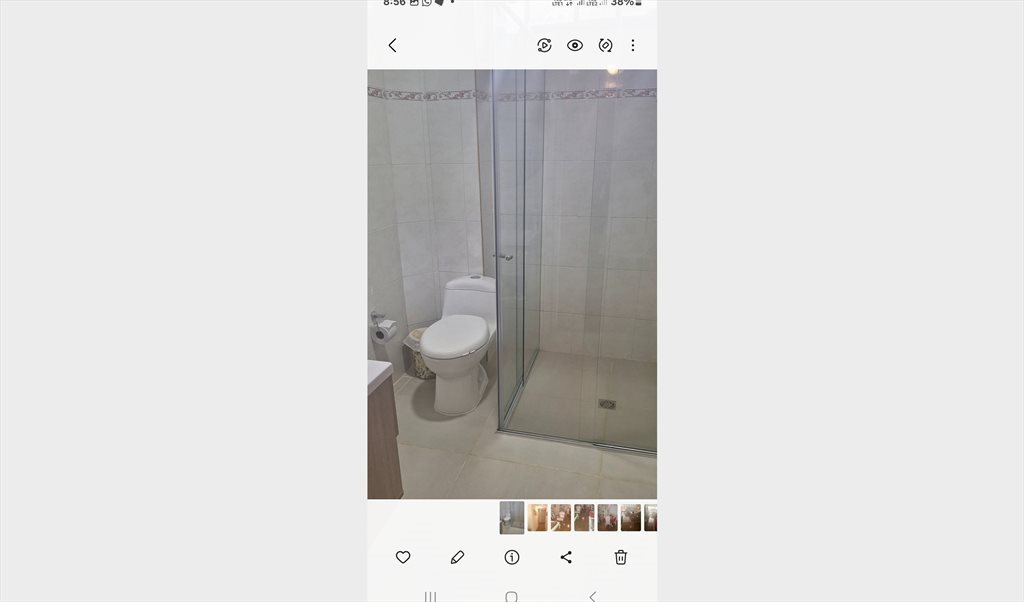The width and height of the screenshot is (1024, 602).
Task: Share this bathroom photo
Action: (x=566, y=557)
